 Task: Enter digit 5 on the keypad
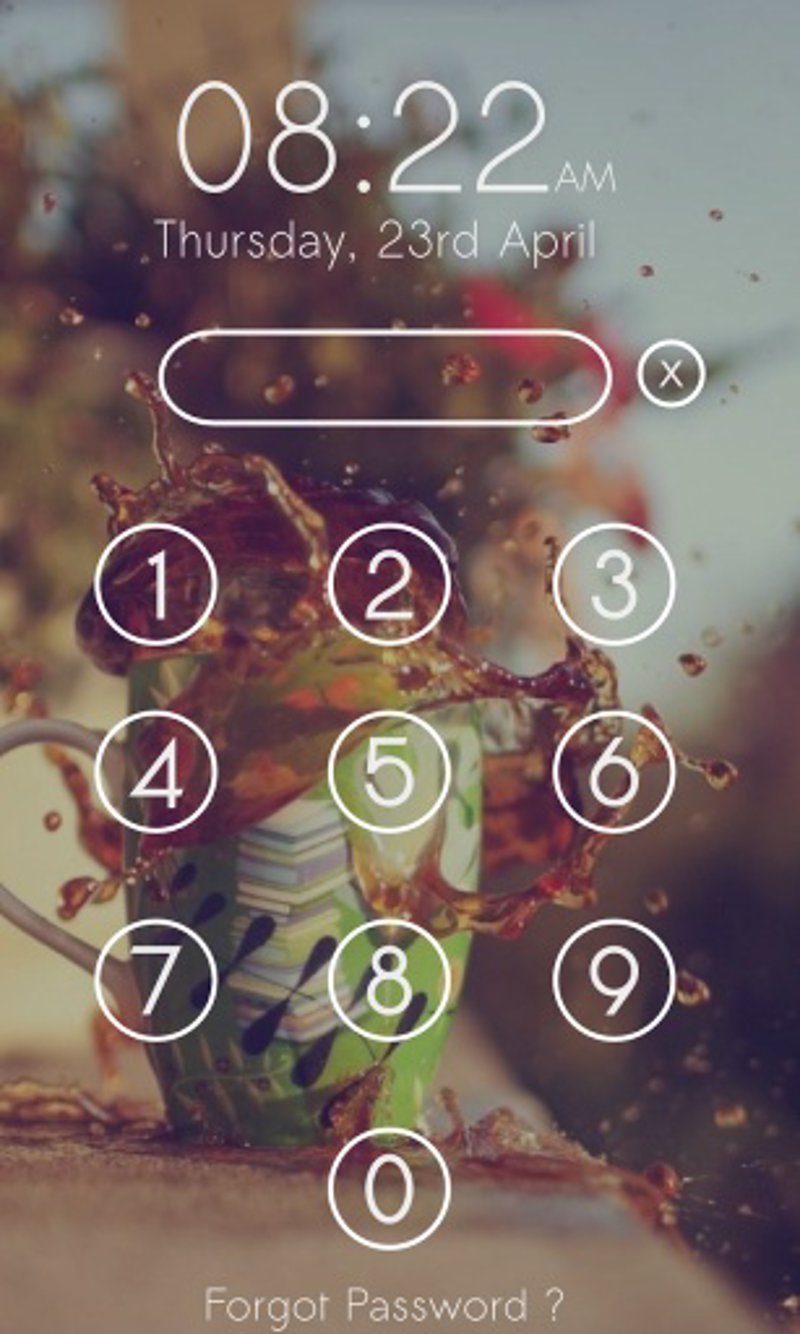coord(389,773)
